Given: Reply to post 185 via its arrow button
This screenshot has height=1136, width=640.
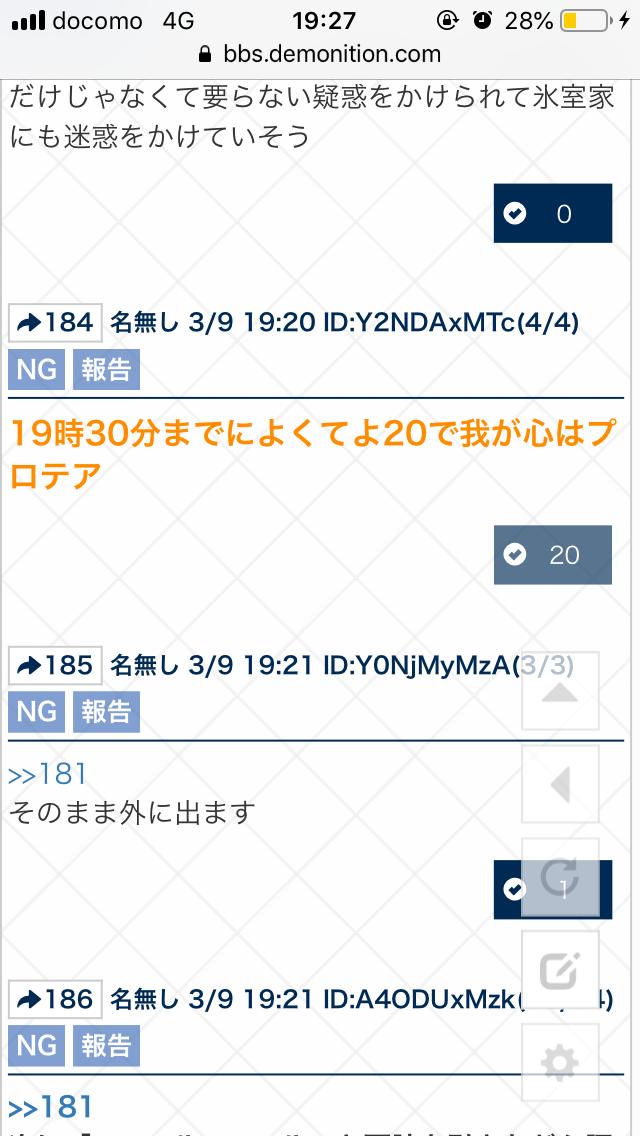Looking at the screenshot, I should tap(55, 665).
